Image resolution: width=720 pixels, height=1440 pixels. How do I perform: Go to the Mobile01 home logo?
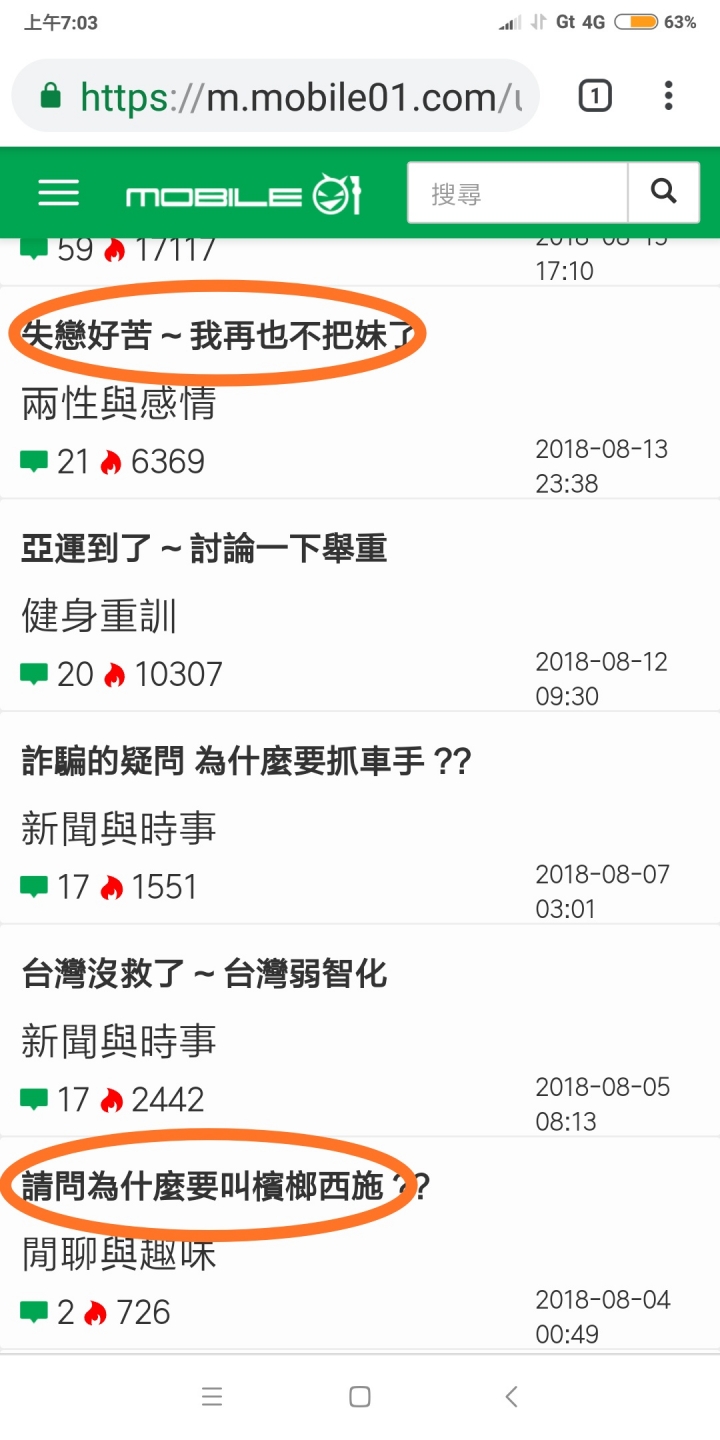tap(243, 194)
